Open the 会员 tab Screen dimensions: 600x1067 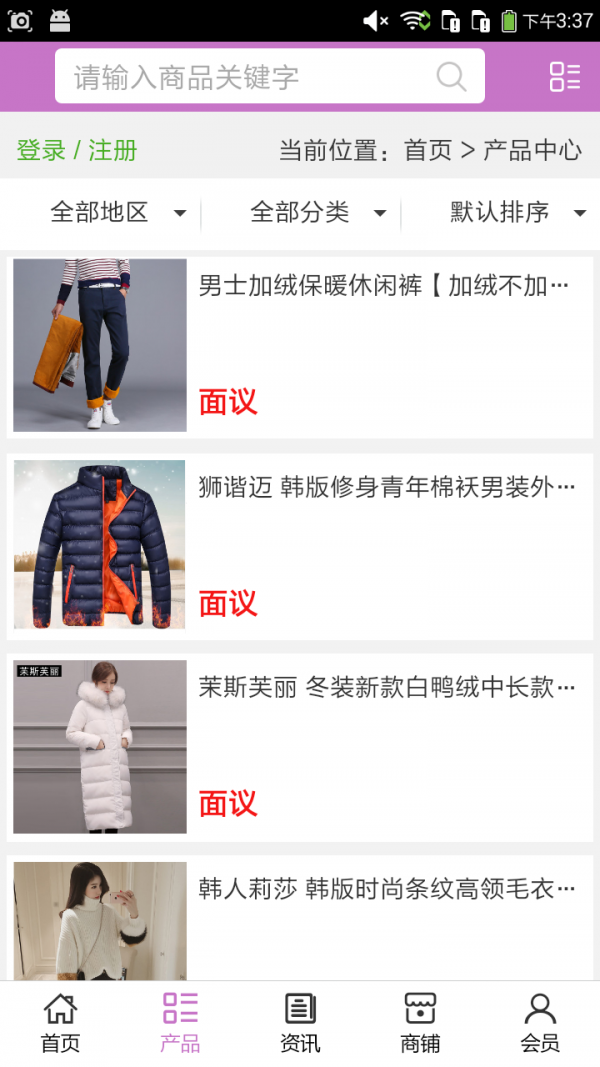[540, 1023]
